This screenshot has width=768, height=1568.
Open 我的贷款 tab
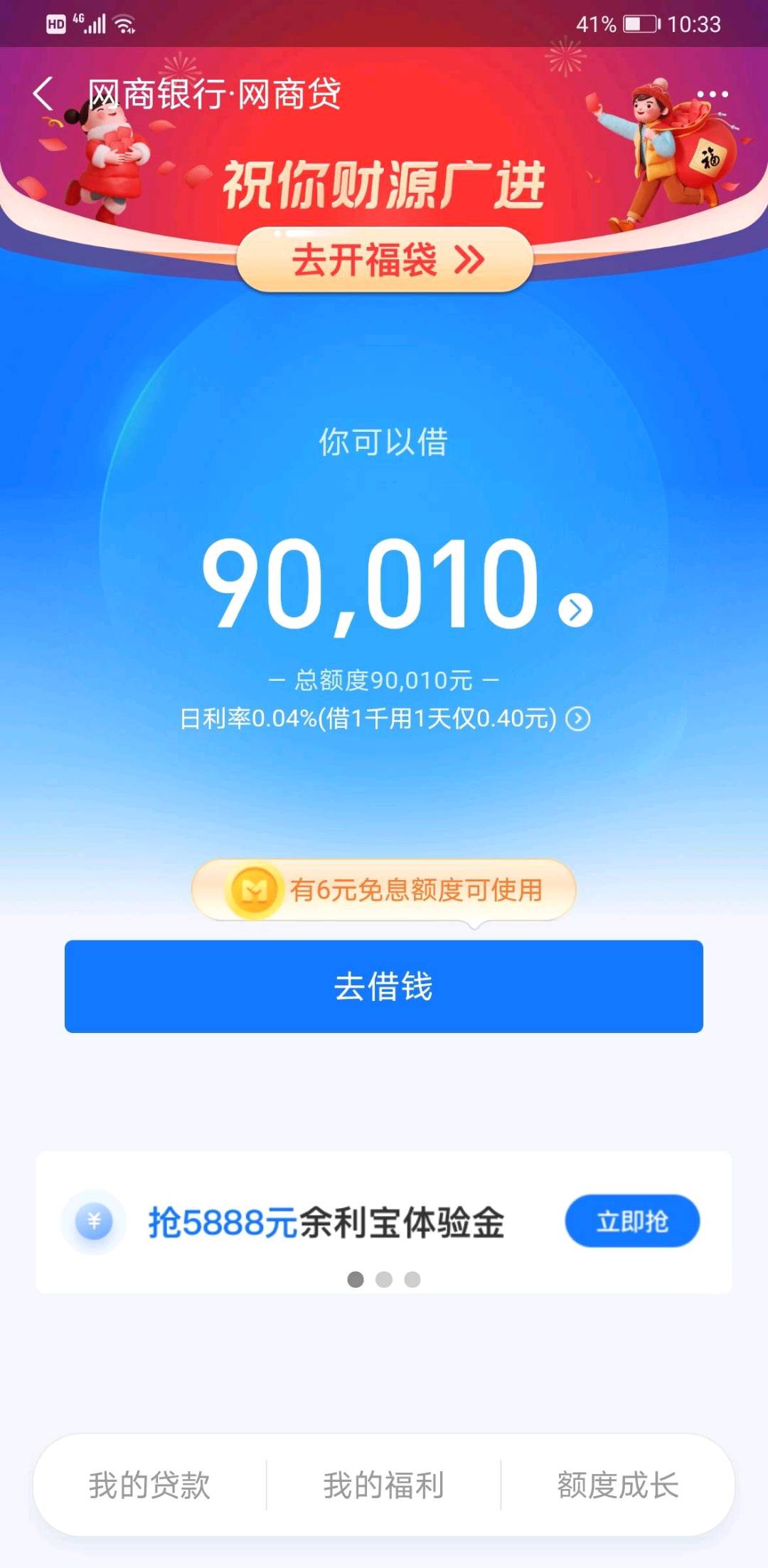tap(149, 1485)
